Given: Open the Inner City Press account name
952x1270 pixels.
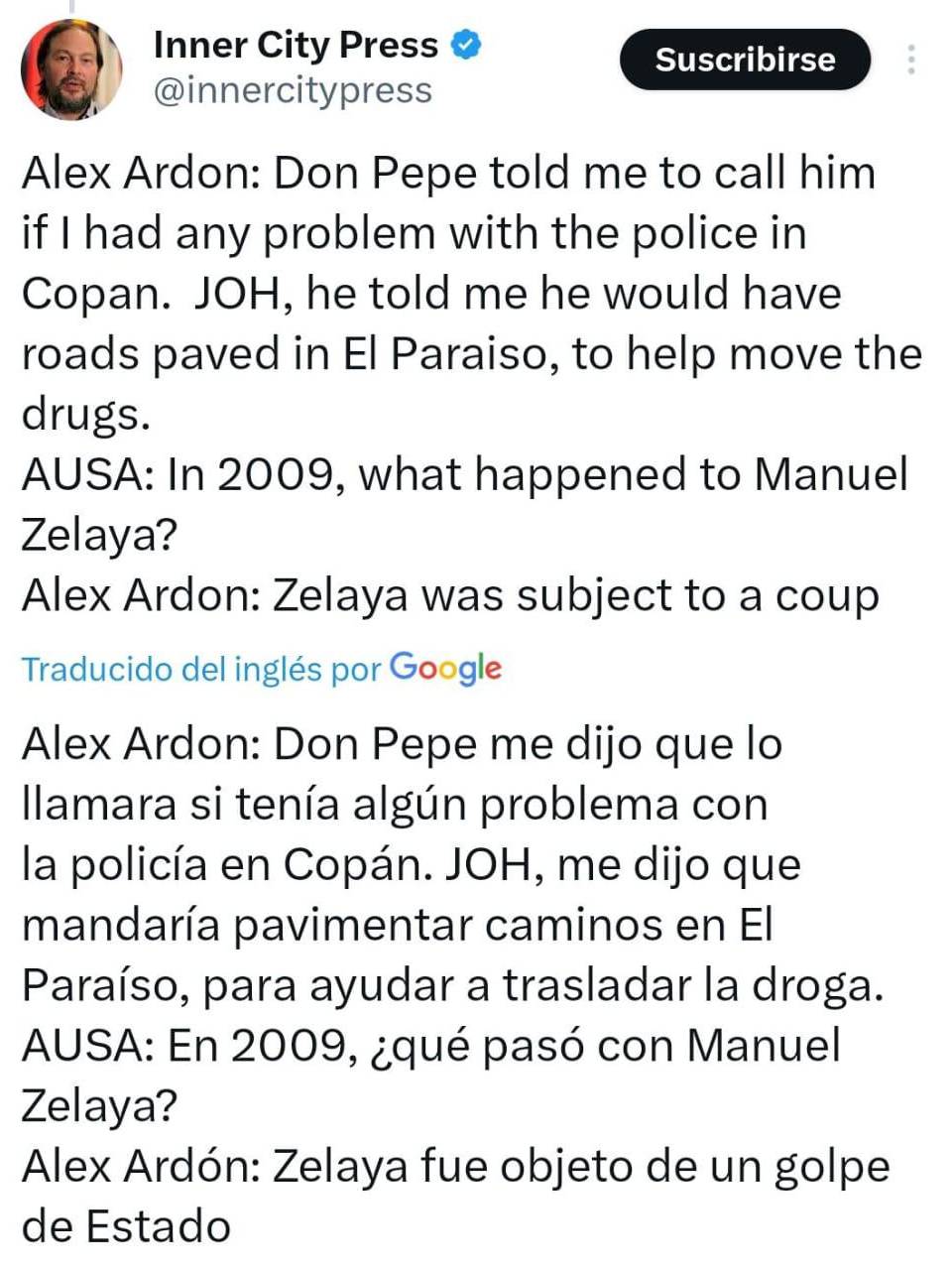Looking at the screenshot, I should [x=296, y=45].
